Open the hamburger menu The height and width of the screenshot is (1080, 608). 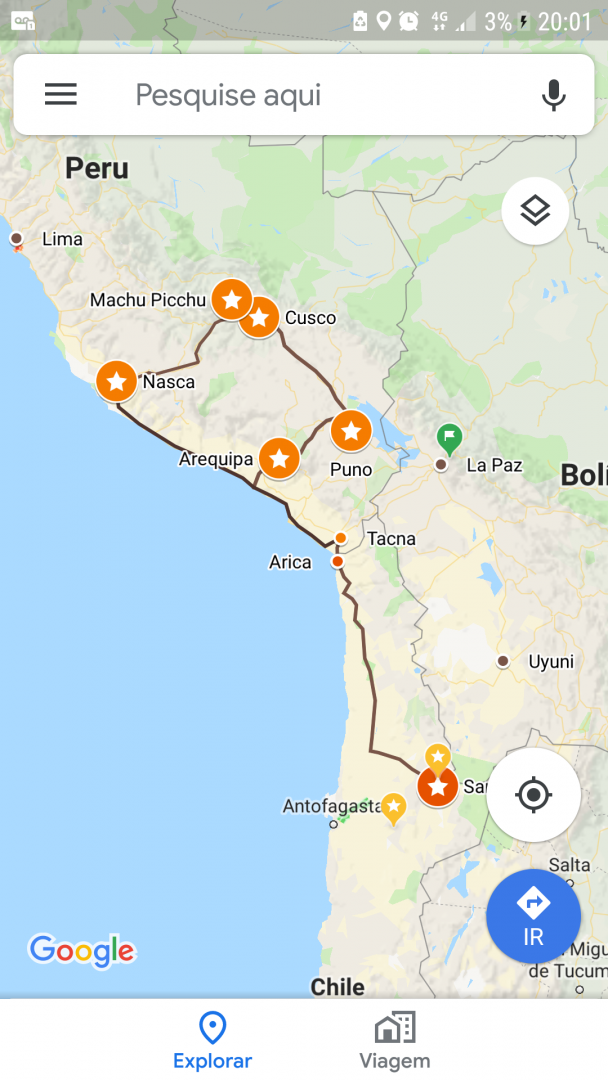click(x=61, y=94)
